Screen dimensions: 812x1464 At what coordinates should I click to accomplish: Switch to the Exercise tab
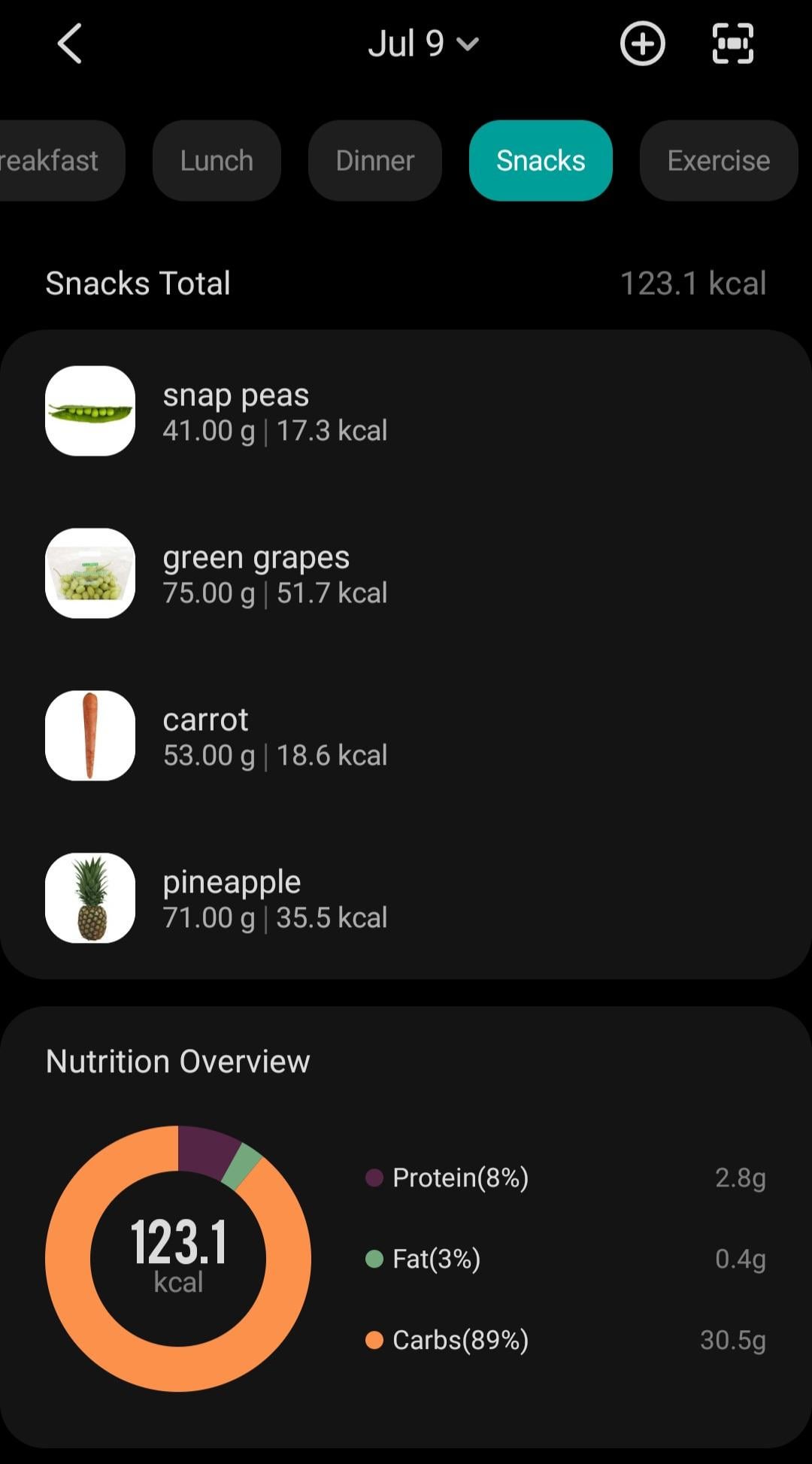(x=719, y=160)
